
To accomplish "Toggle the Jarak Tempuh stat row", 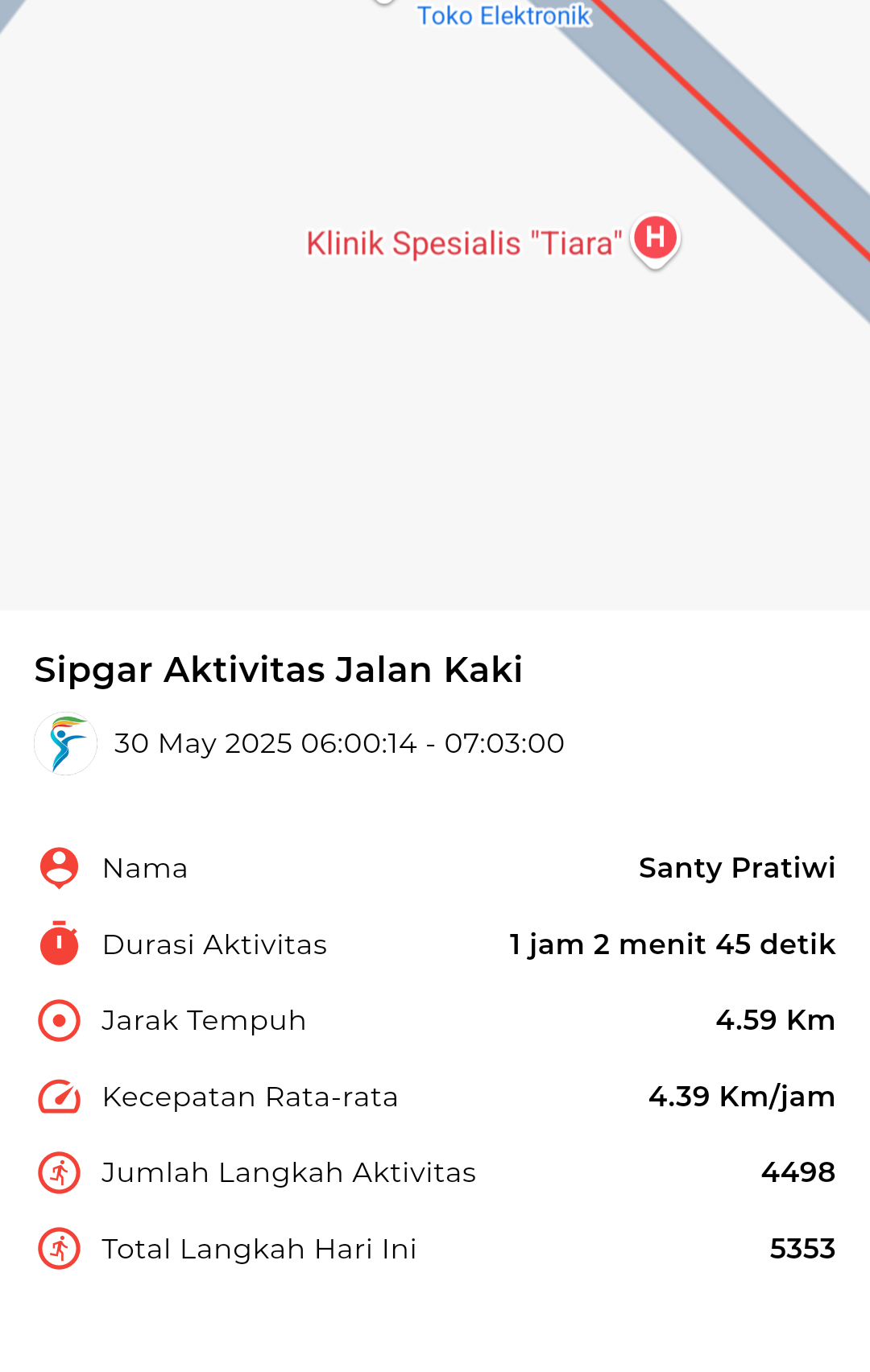I will pyautogui.click(x=435, y=1019).
